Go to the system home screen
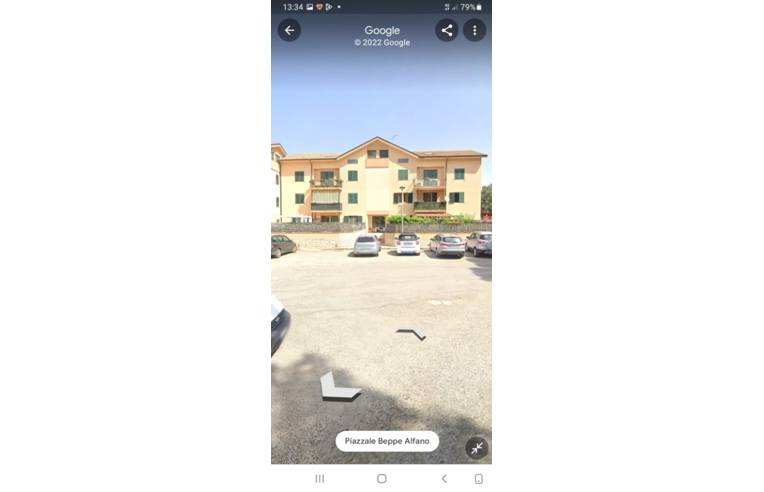The width and height of the screenshot is (764, 492). click(381, 479)
